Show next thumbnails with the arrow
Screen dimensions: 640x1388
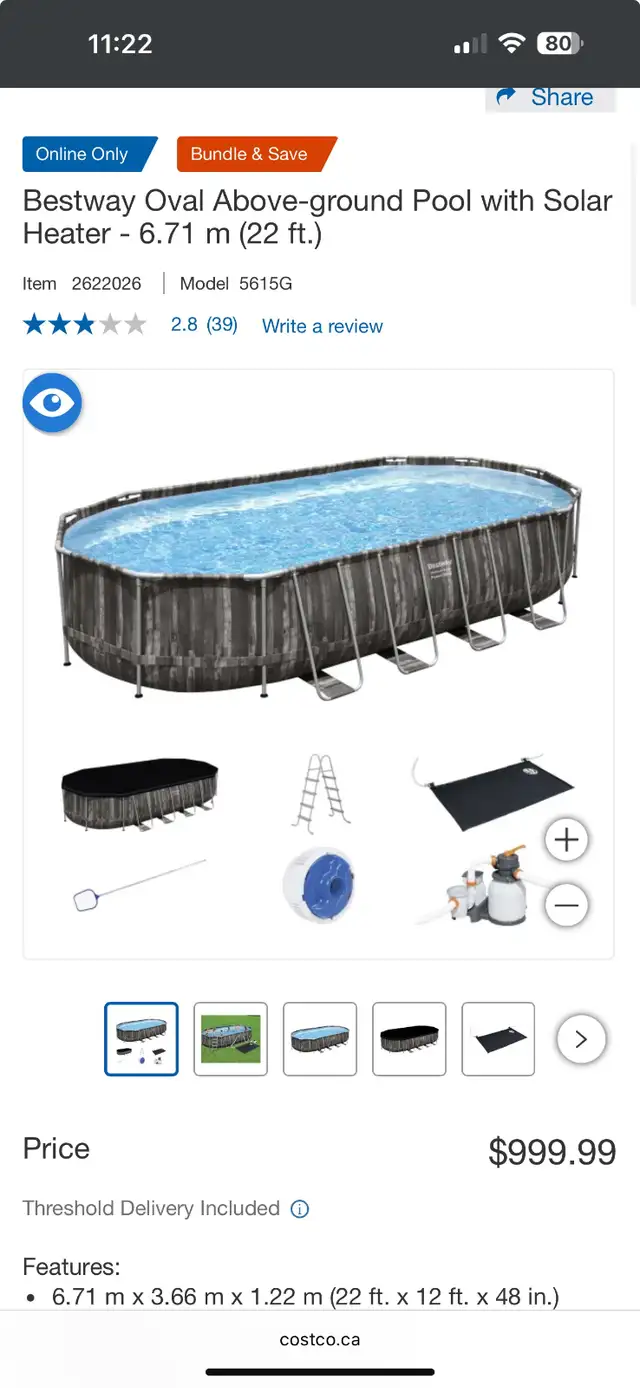581,1040
